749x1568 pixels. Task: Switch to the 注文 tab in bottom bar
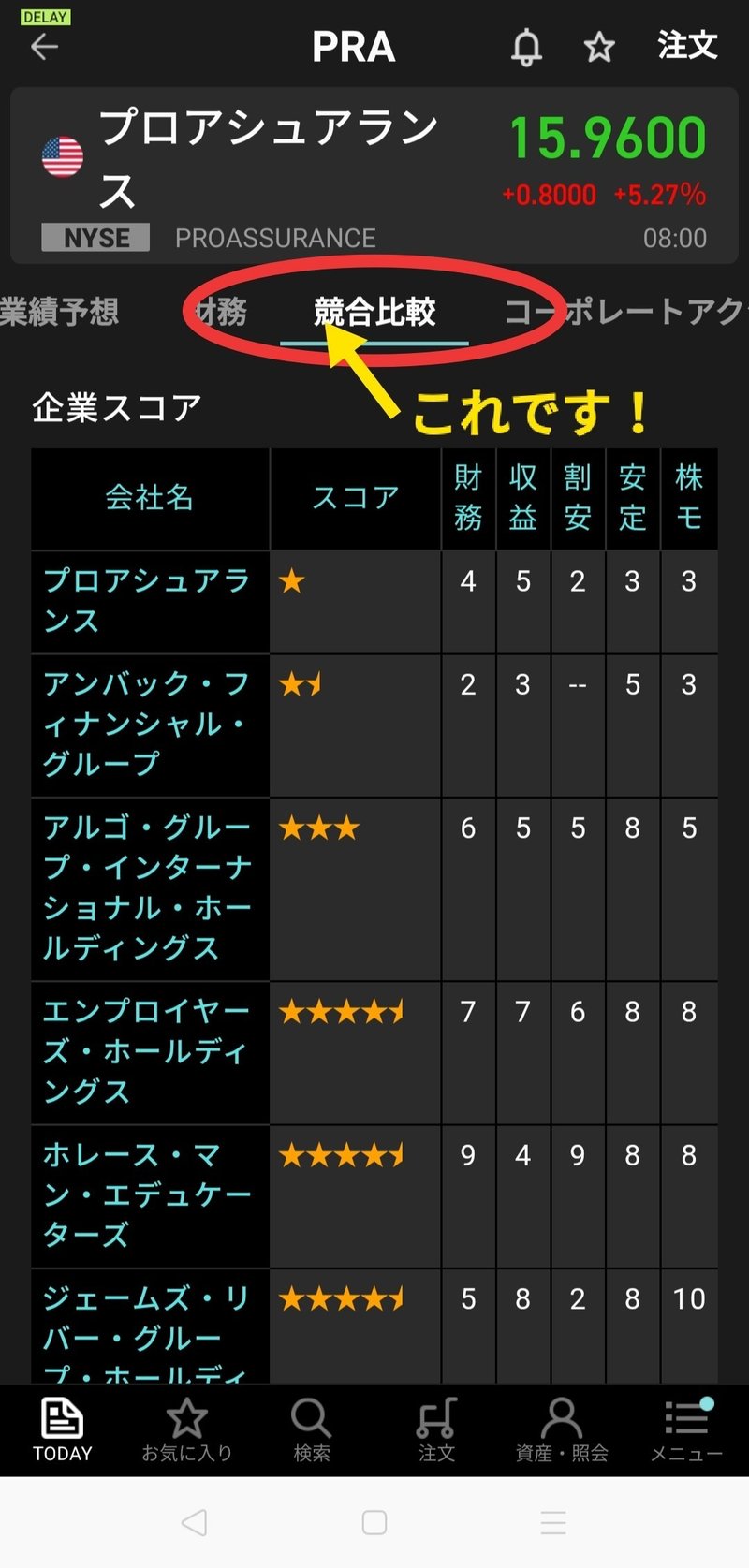point(436,1429)
